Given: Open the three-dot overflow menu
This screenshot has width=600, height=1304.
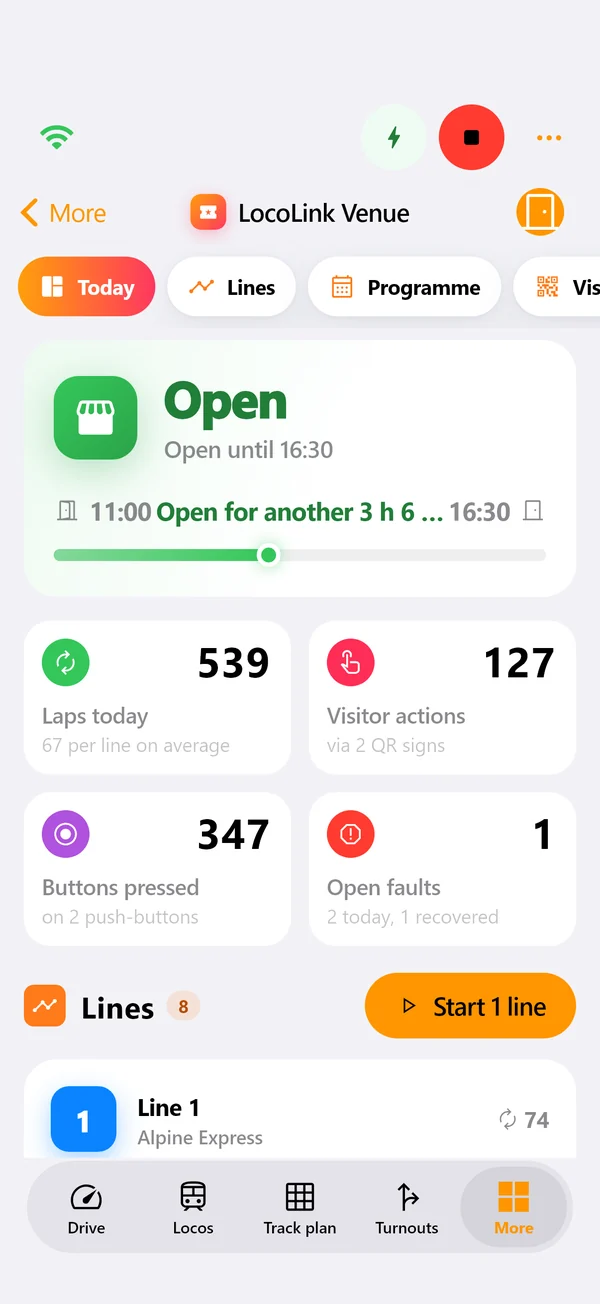Looking at the screenshot, I should (549, 138).
